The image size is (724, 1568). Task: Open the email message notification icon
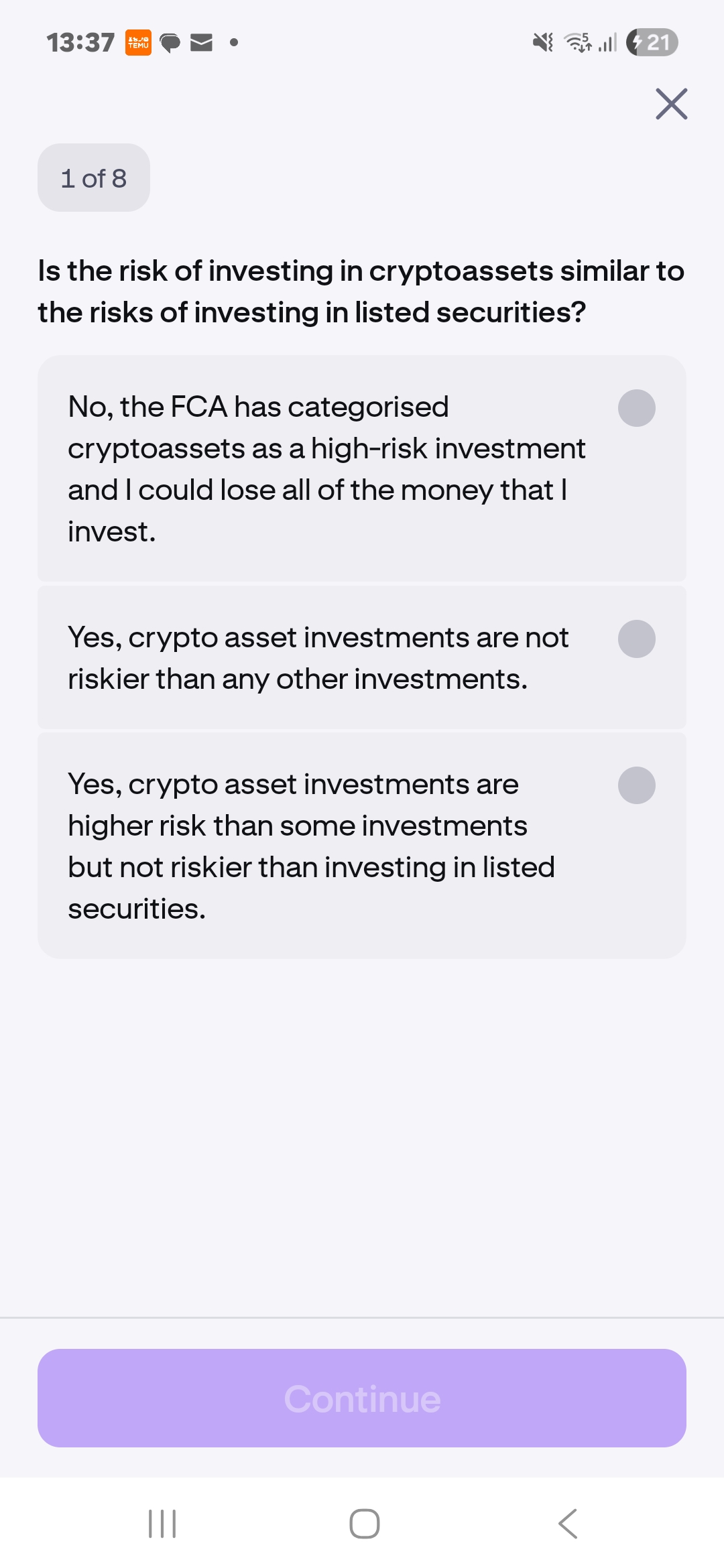point(202,42)
